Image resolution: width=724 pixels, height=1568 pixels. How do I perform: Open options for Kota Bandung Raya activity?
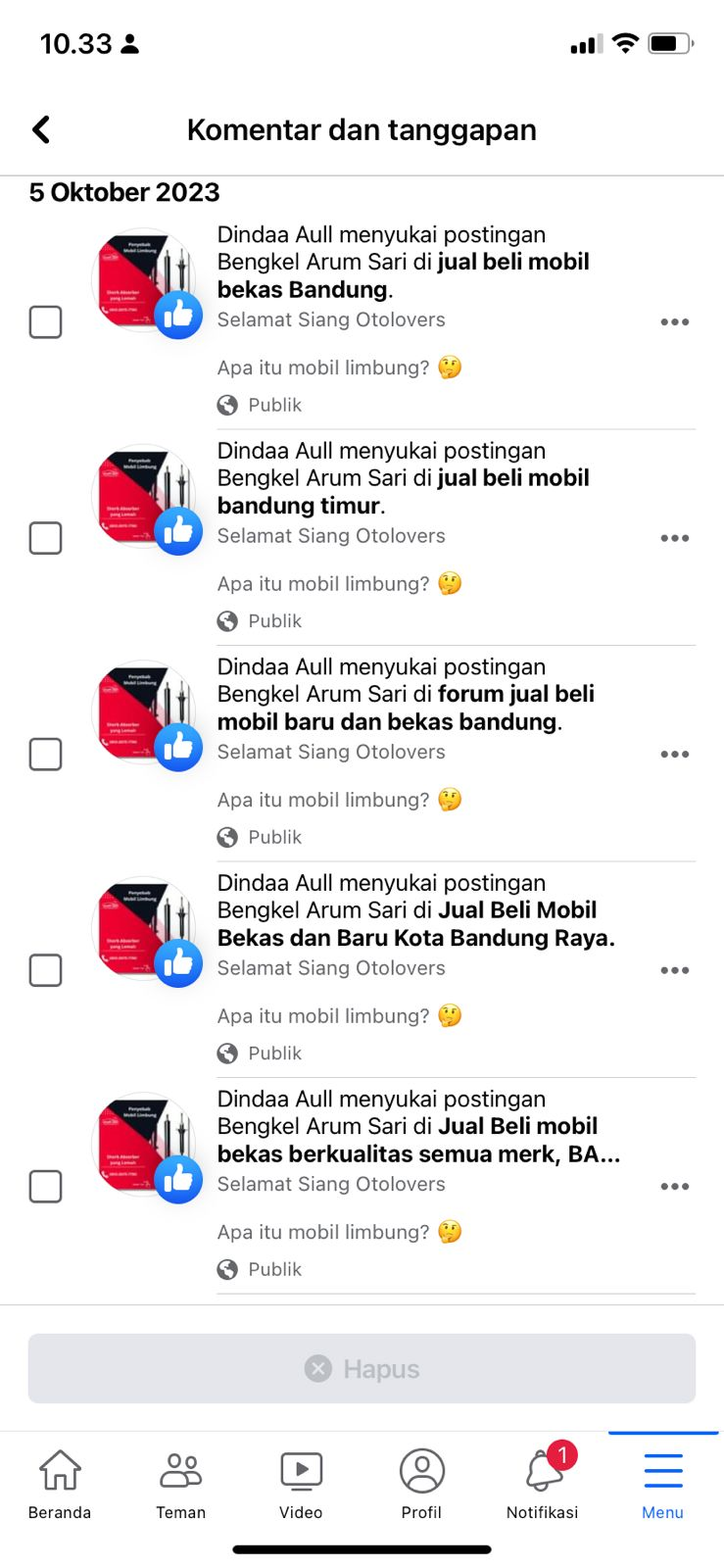(x=674, y=970)
